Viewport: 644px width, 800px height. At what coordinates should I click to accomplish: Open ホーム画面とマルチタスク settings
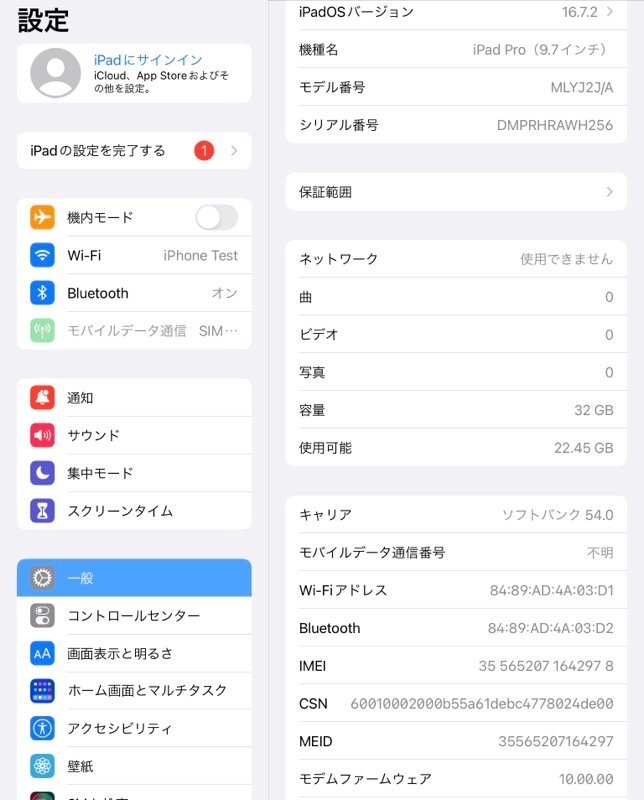[x=134, y=690]
